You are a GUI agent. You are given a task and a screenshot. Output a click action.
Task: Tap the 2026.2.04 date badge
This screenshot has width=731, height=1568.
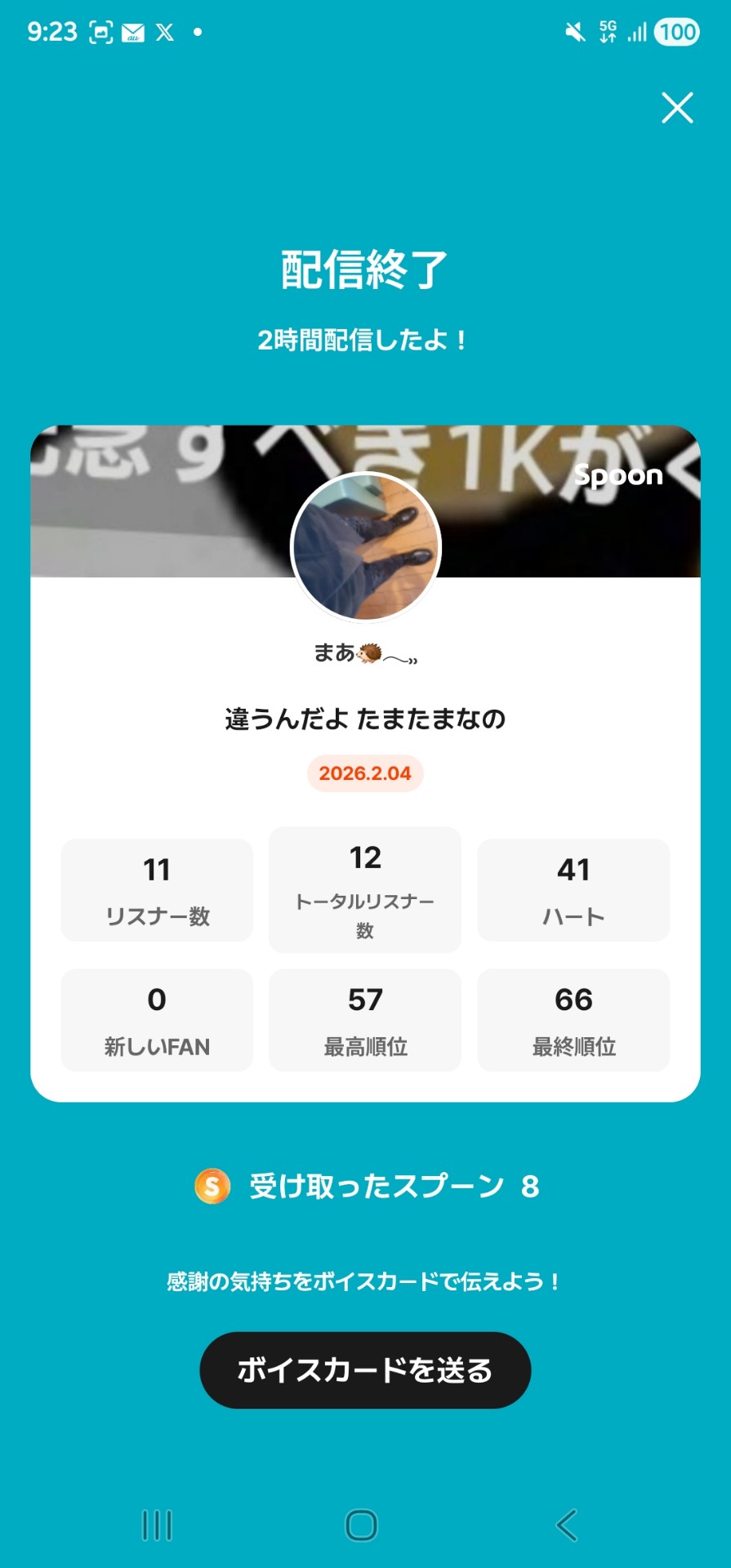click(365, 774)
